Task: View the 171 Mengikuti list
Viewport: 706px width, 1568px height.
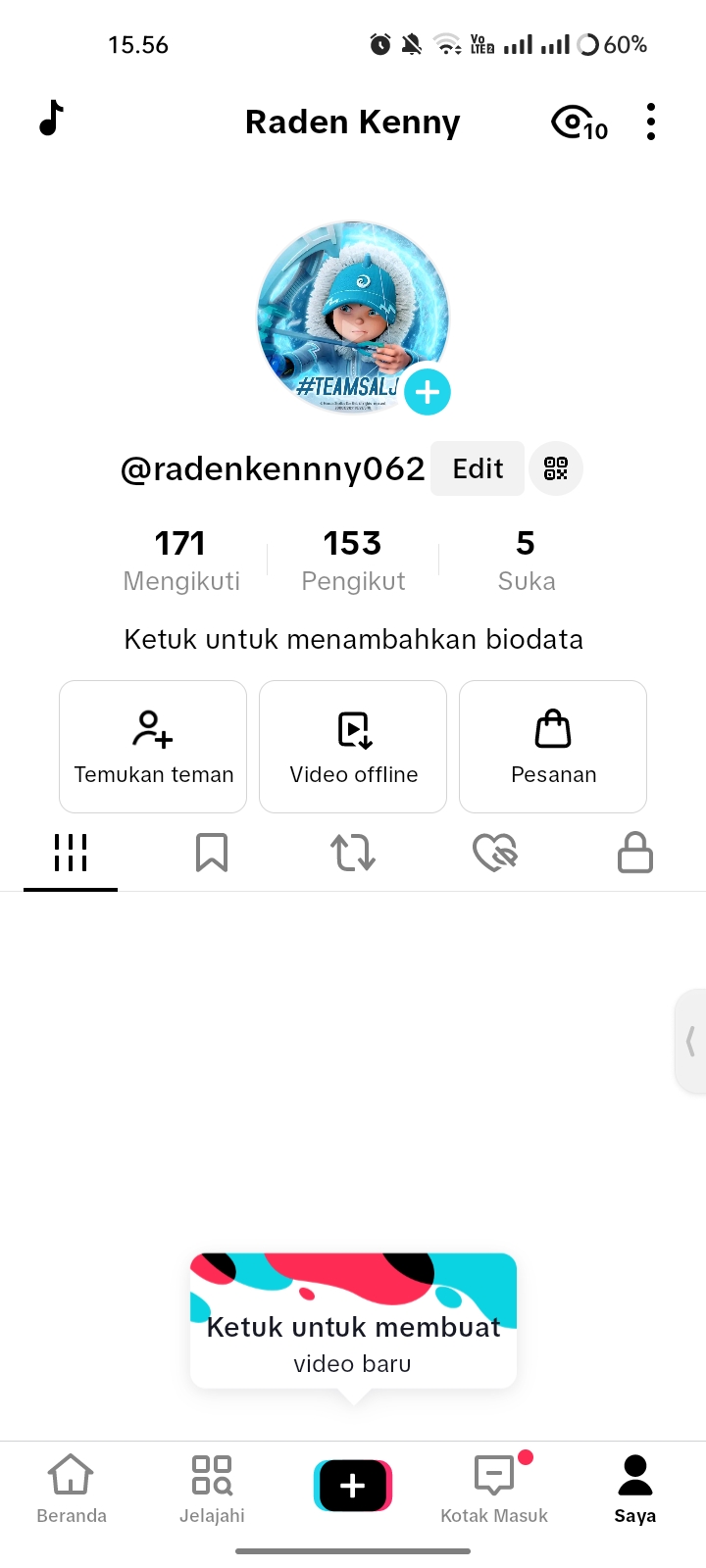Action: (x=181, y=561)
